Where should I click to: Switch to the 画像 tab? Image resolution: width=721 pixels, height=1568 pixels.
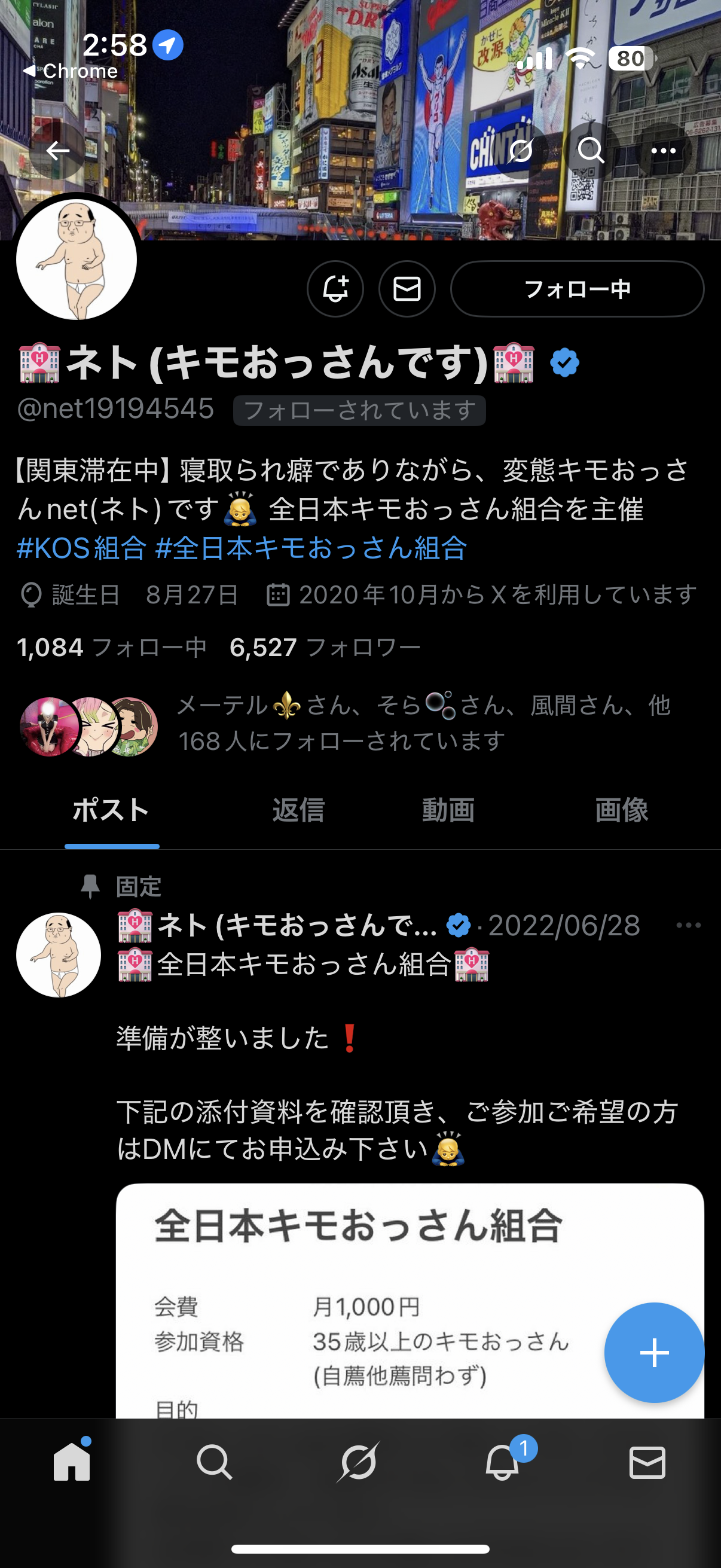click(621, 810)
